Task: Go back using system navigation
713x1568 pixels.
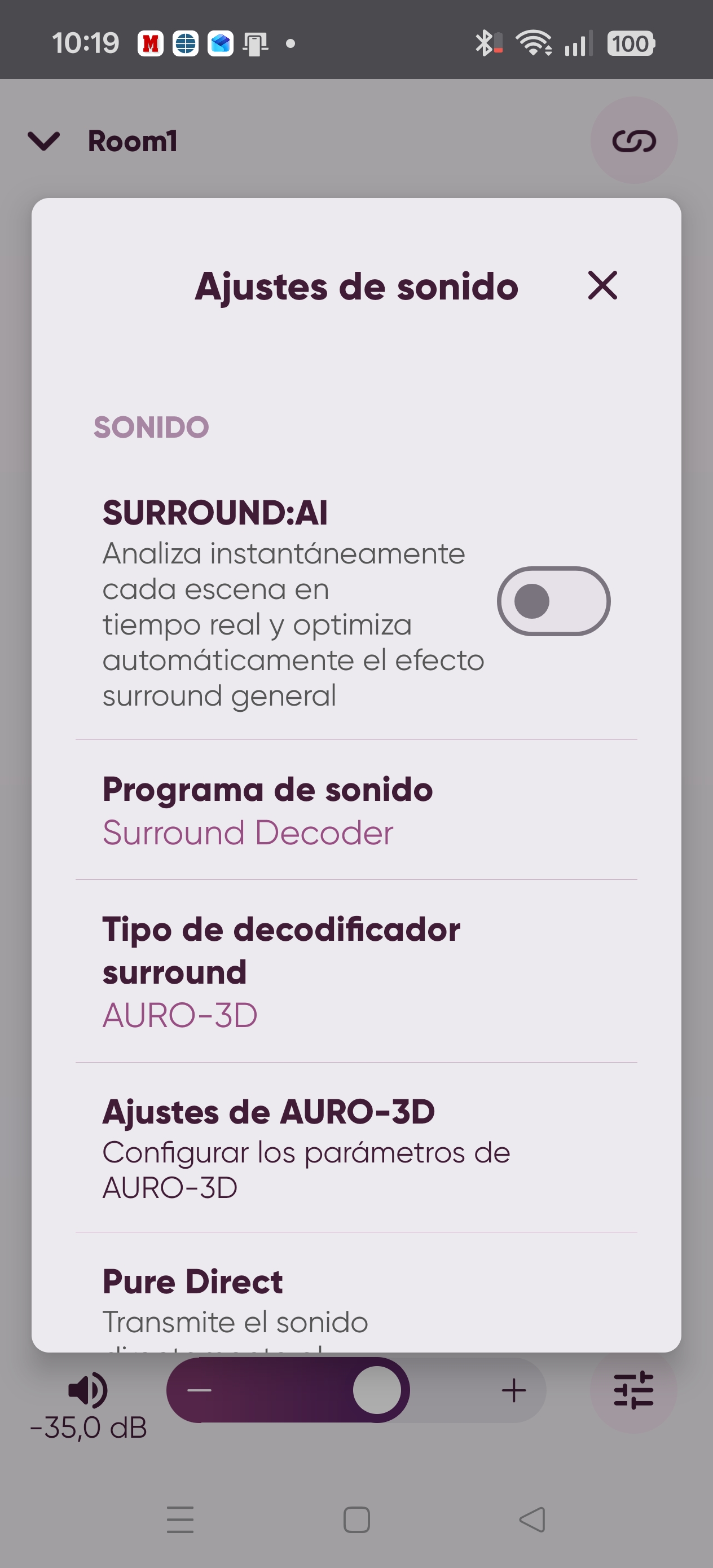Action: (531, 1520)
